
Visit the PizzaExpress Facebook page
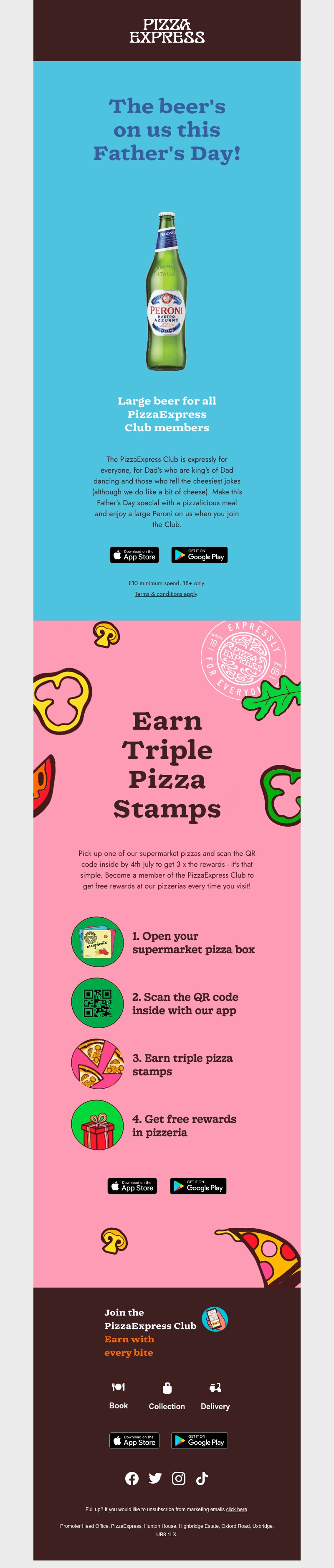tap(132, 1479)
